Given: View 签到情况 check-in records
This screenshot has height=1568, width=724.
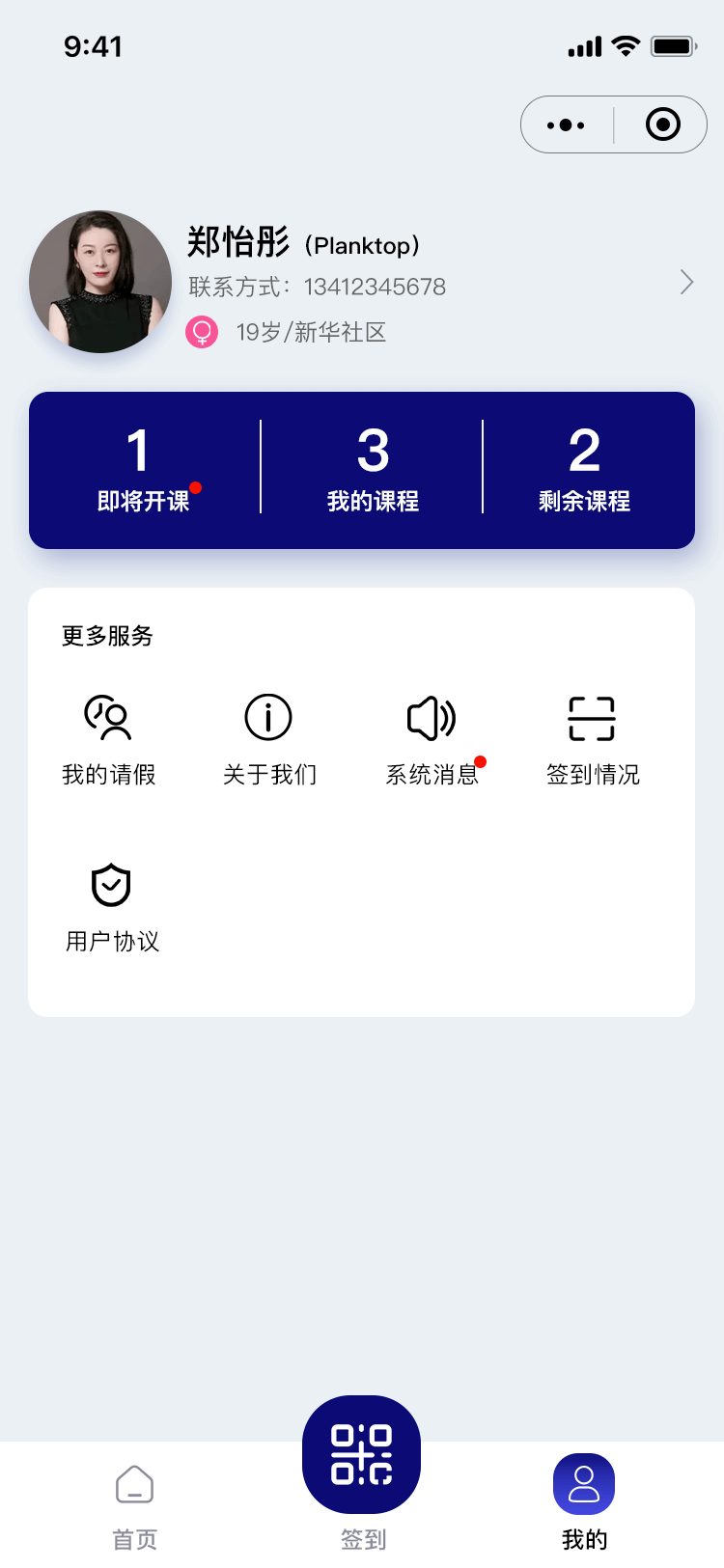Looking at the screenshot, I should point(593,740).
